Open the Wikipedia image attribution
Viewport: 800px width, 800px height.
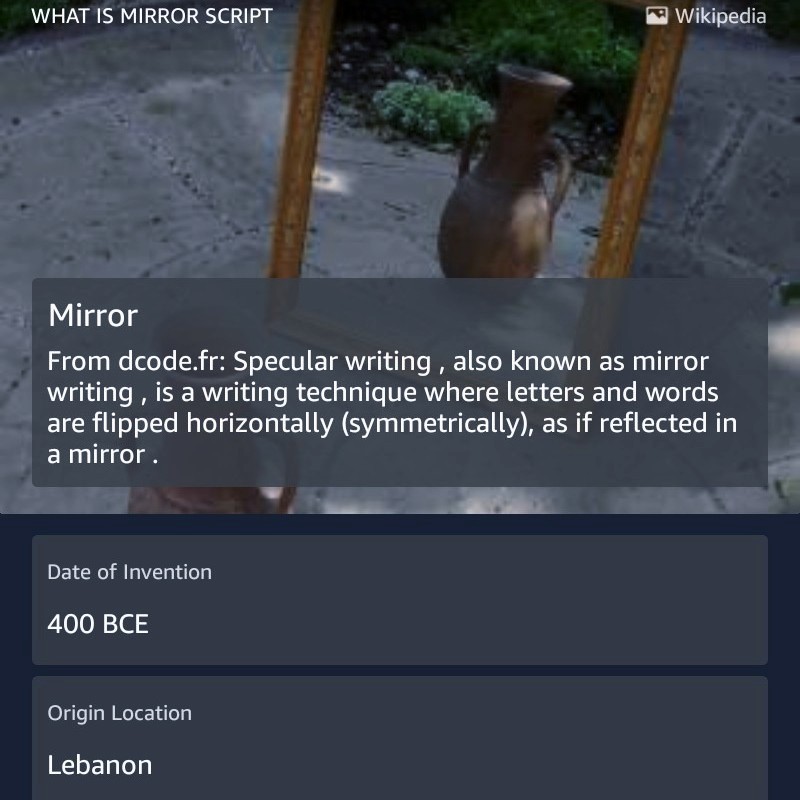click(706, 16)
